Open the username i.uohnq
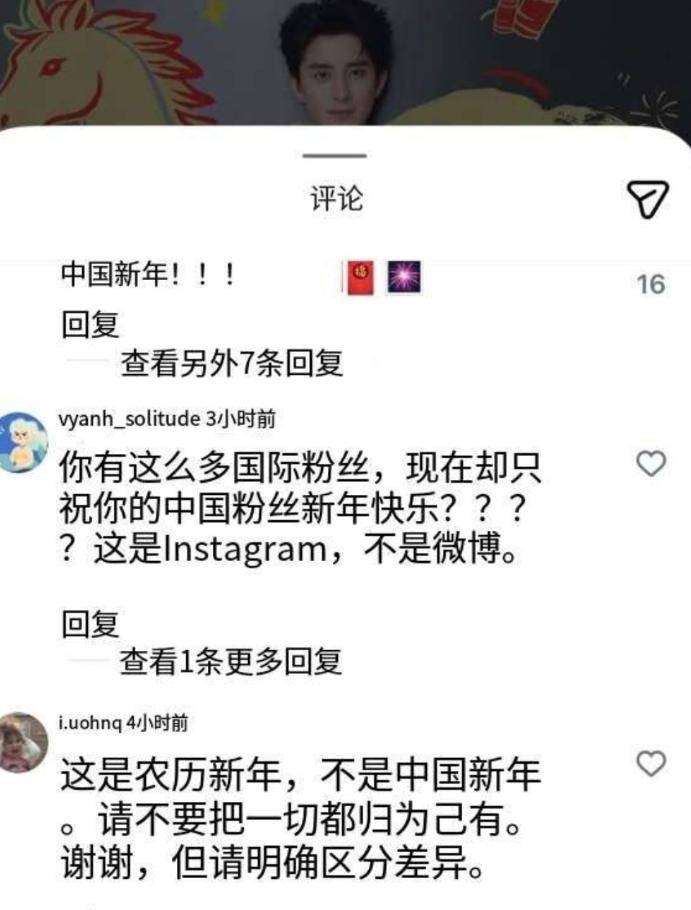The height and width of the screenshot is (910, 691). click(x=90, y=721)
